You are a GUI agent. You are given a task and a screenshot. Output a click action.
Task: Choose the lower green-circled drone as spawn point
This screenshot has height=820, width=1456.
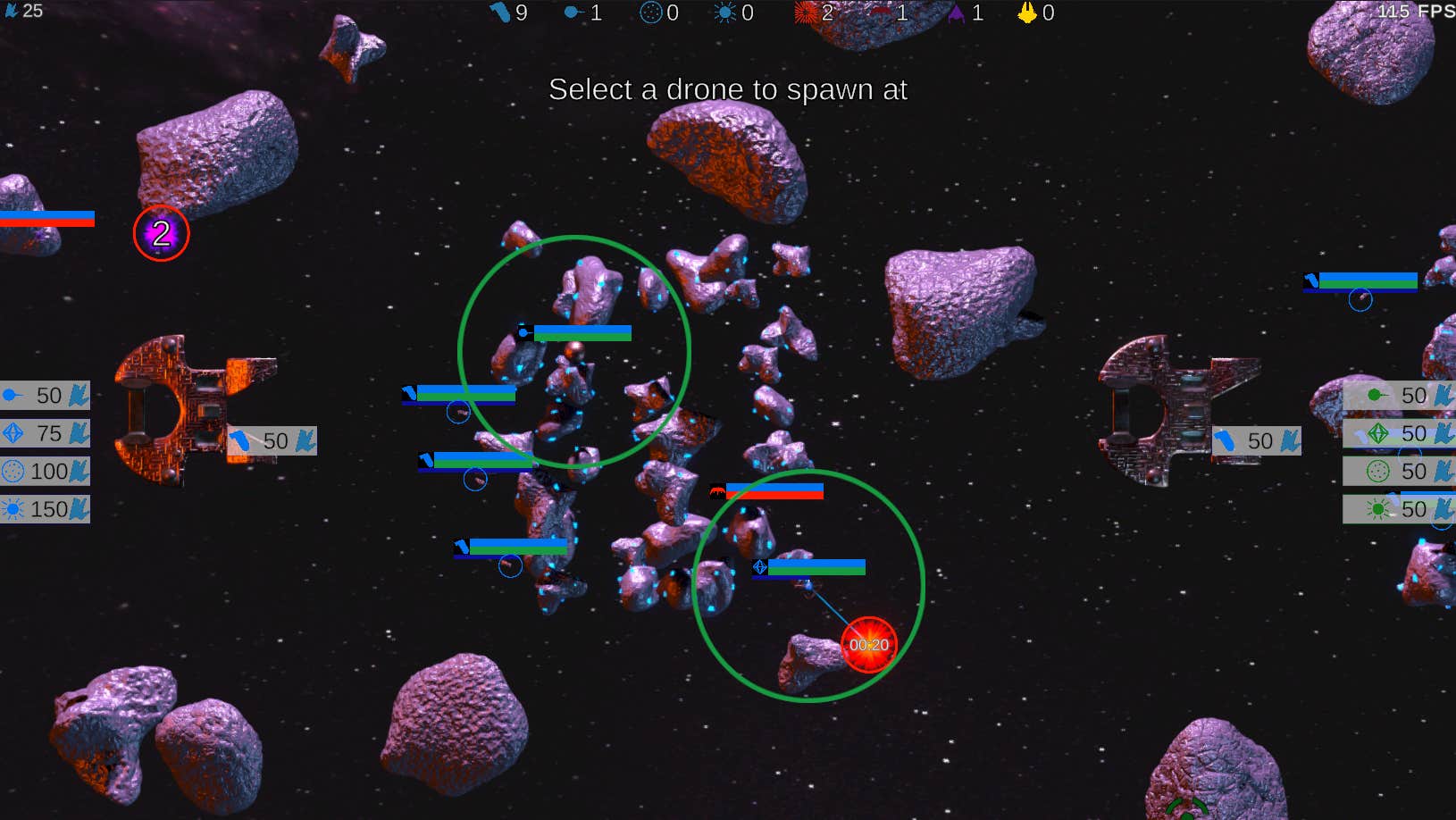[x=808, y=585]
